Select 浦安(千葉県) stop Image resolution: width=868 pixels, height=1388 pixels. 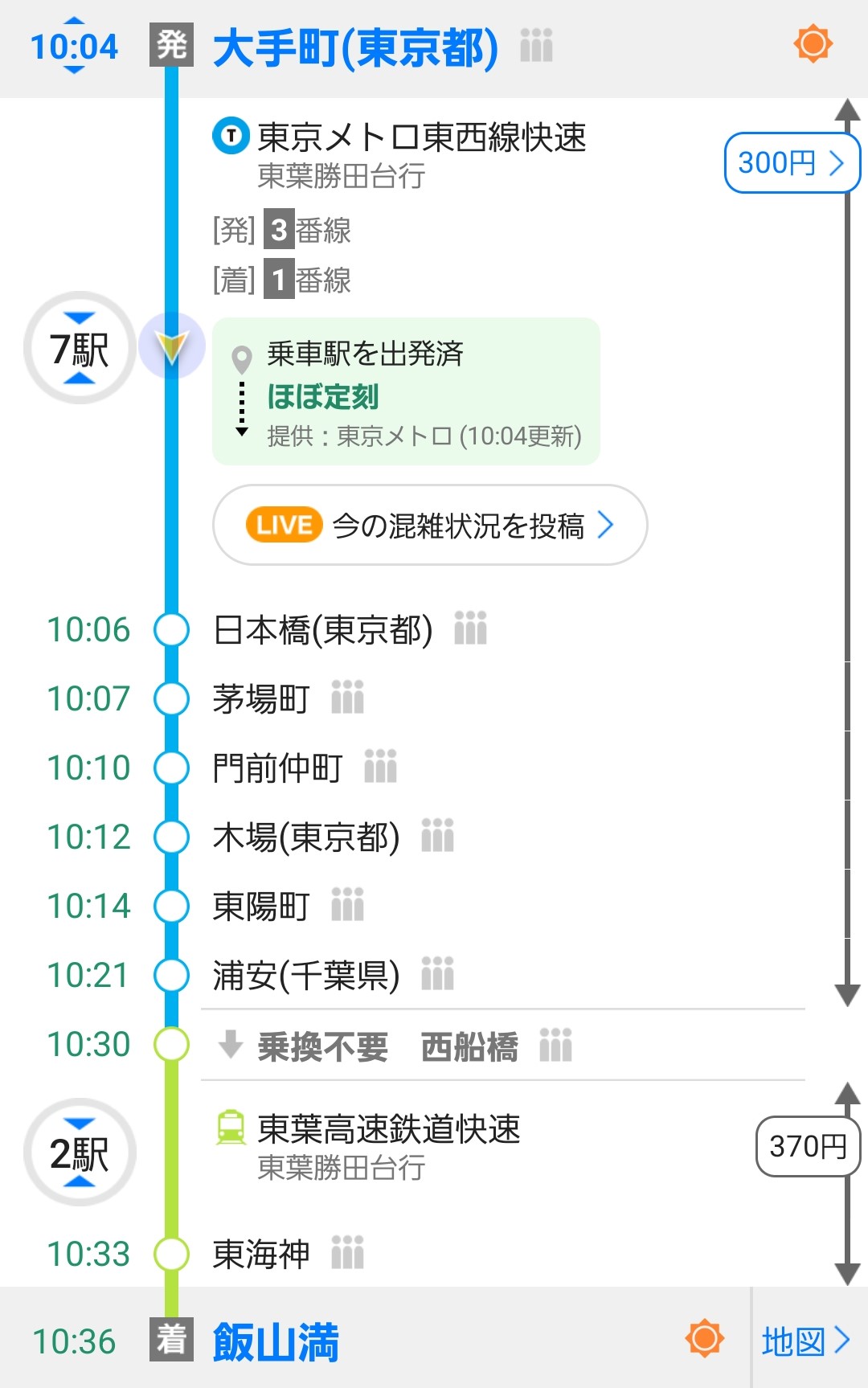(305, 975)
